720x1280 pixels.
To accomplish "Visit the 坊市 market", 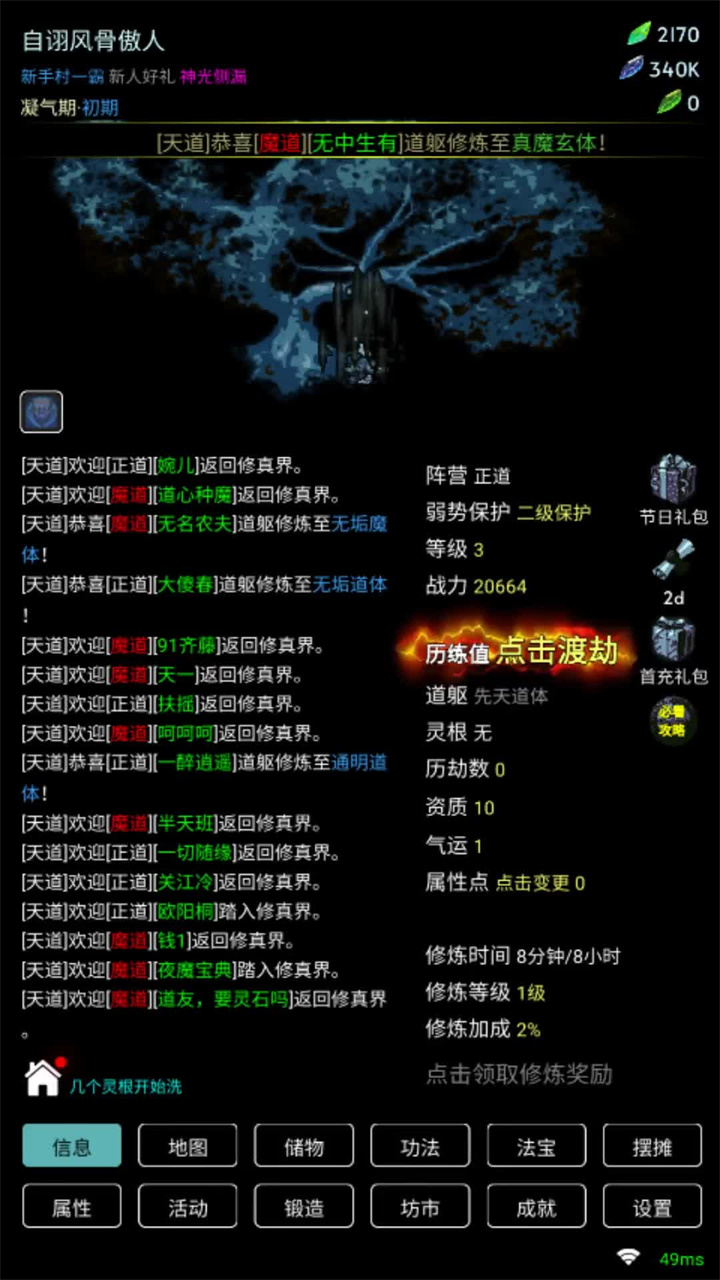I will click(420, 1207).
